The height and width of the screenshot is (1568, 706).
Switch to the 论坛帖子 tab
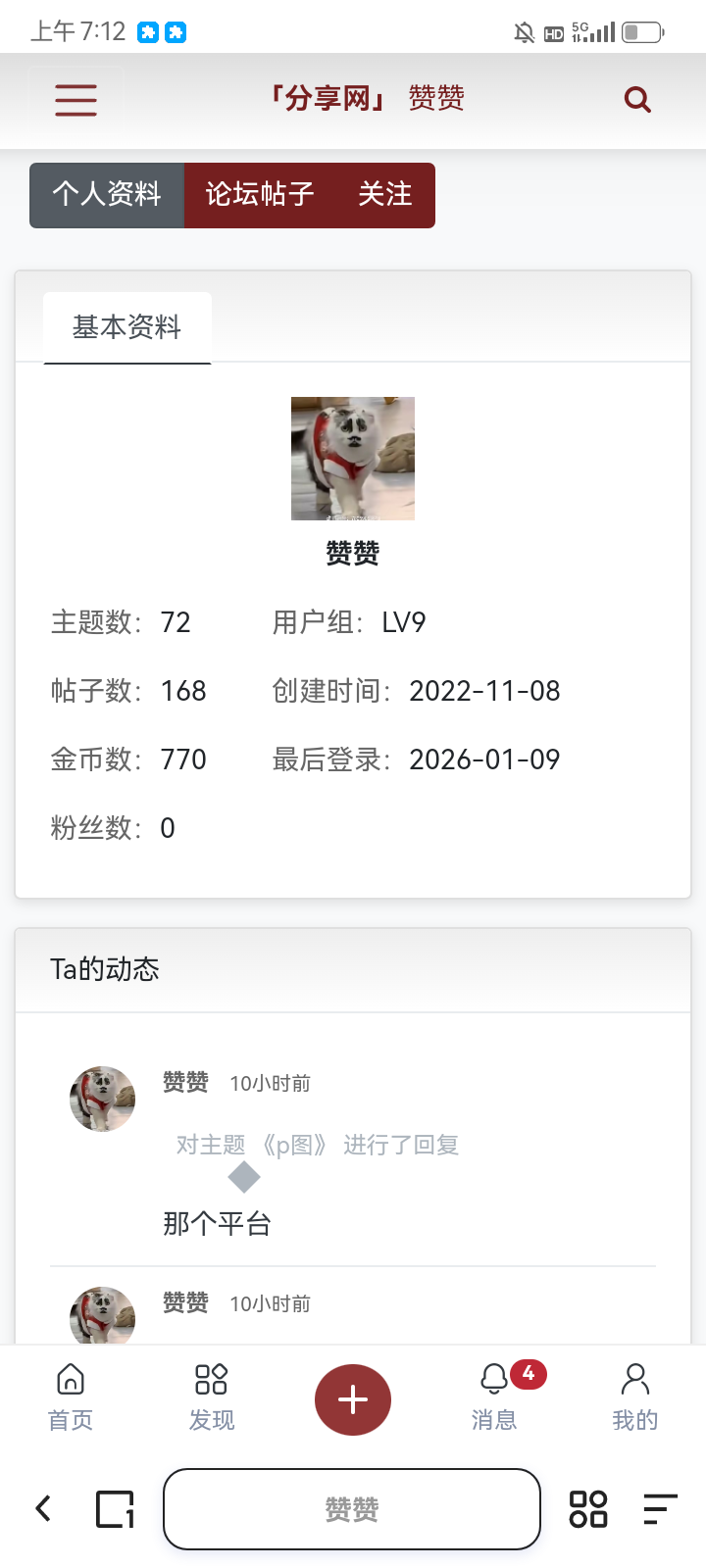pos(257,195)
